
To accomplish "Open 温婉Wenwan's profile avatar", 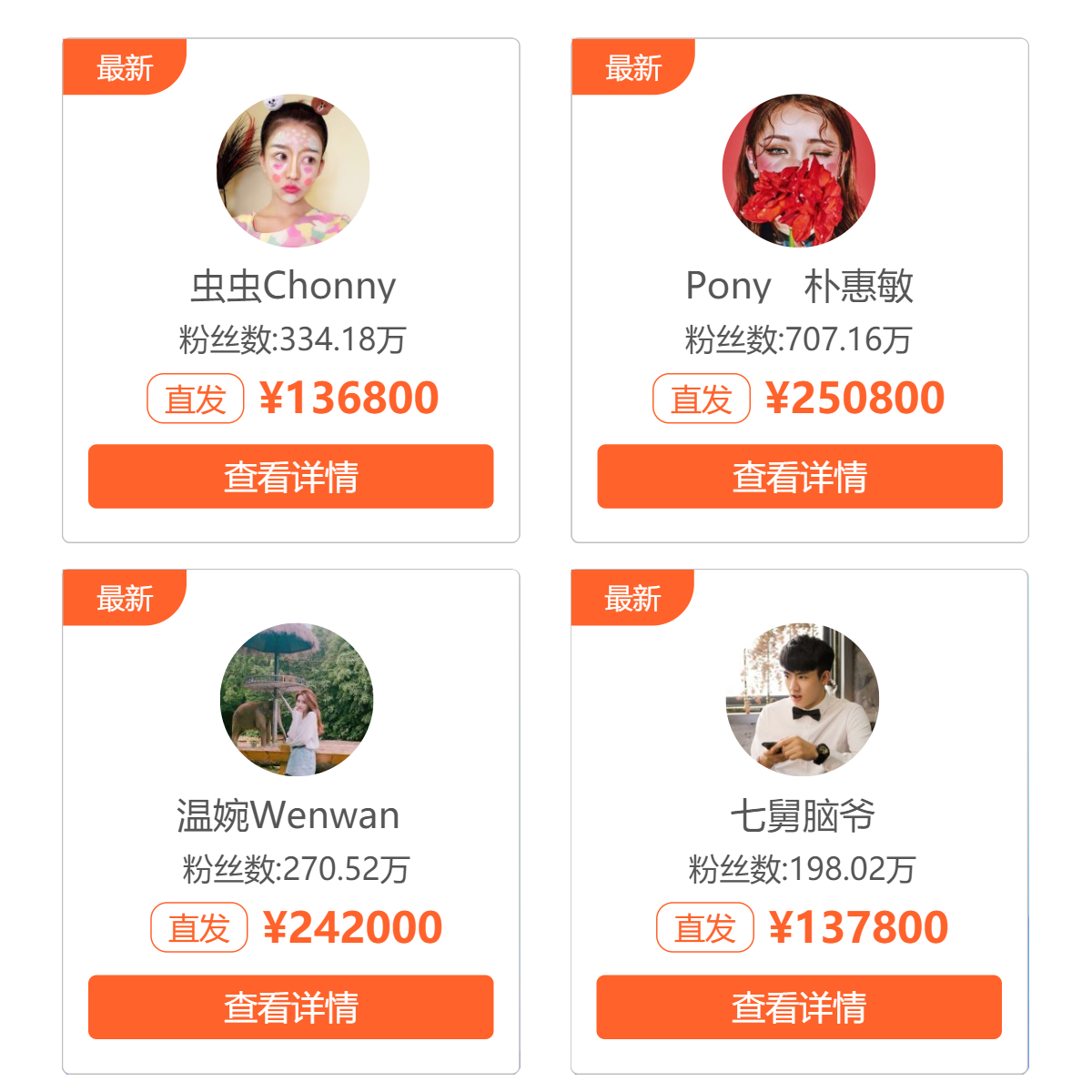I will (297, 700).
